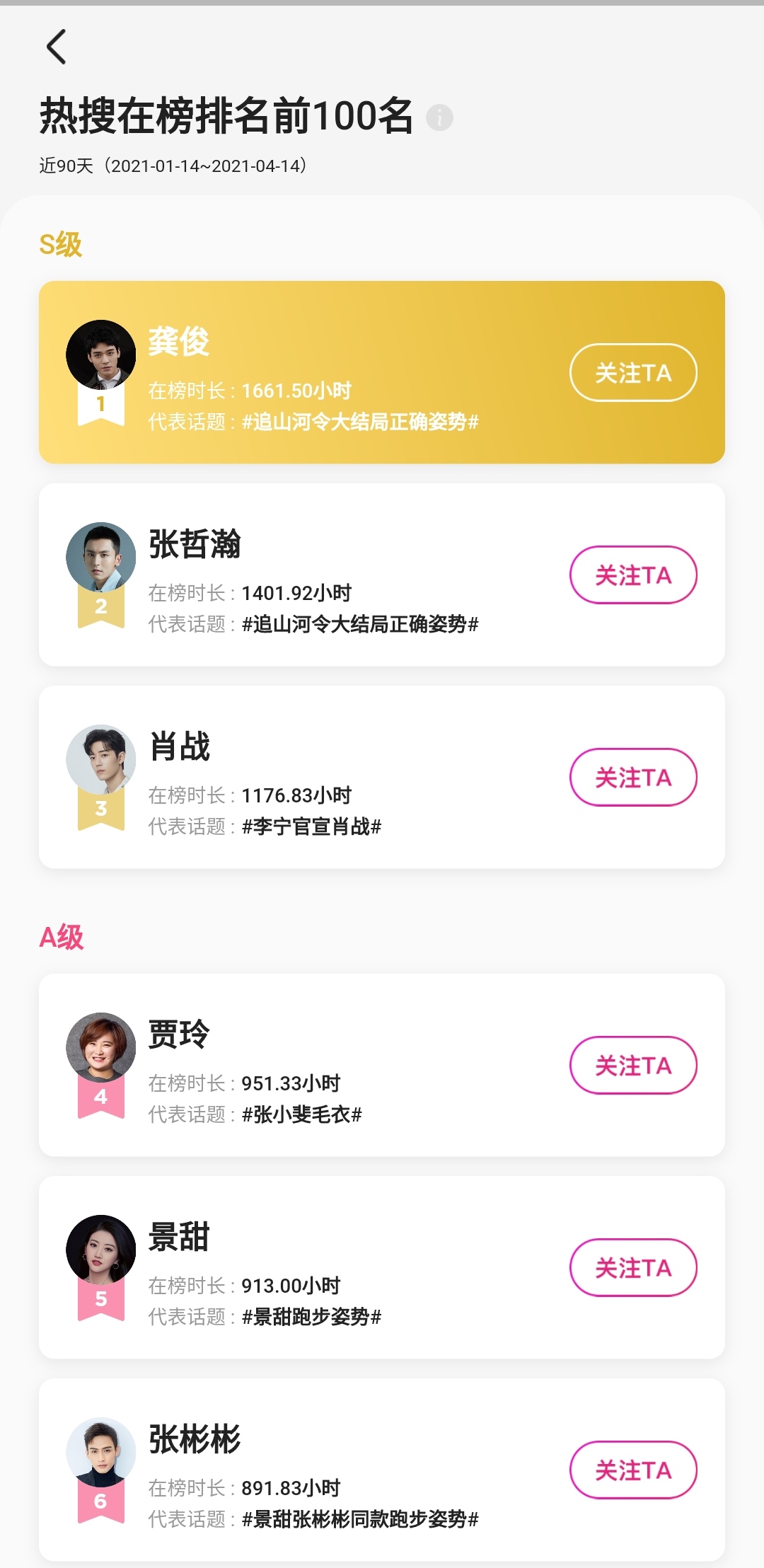Follow 贾玲 with 关注TA button

[633, 1066]
